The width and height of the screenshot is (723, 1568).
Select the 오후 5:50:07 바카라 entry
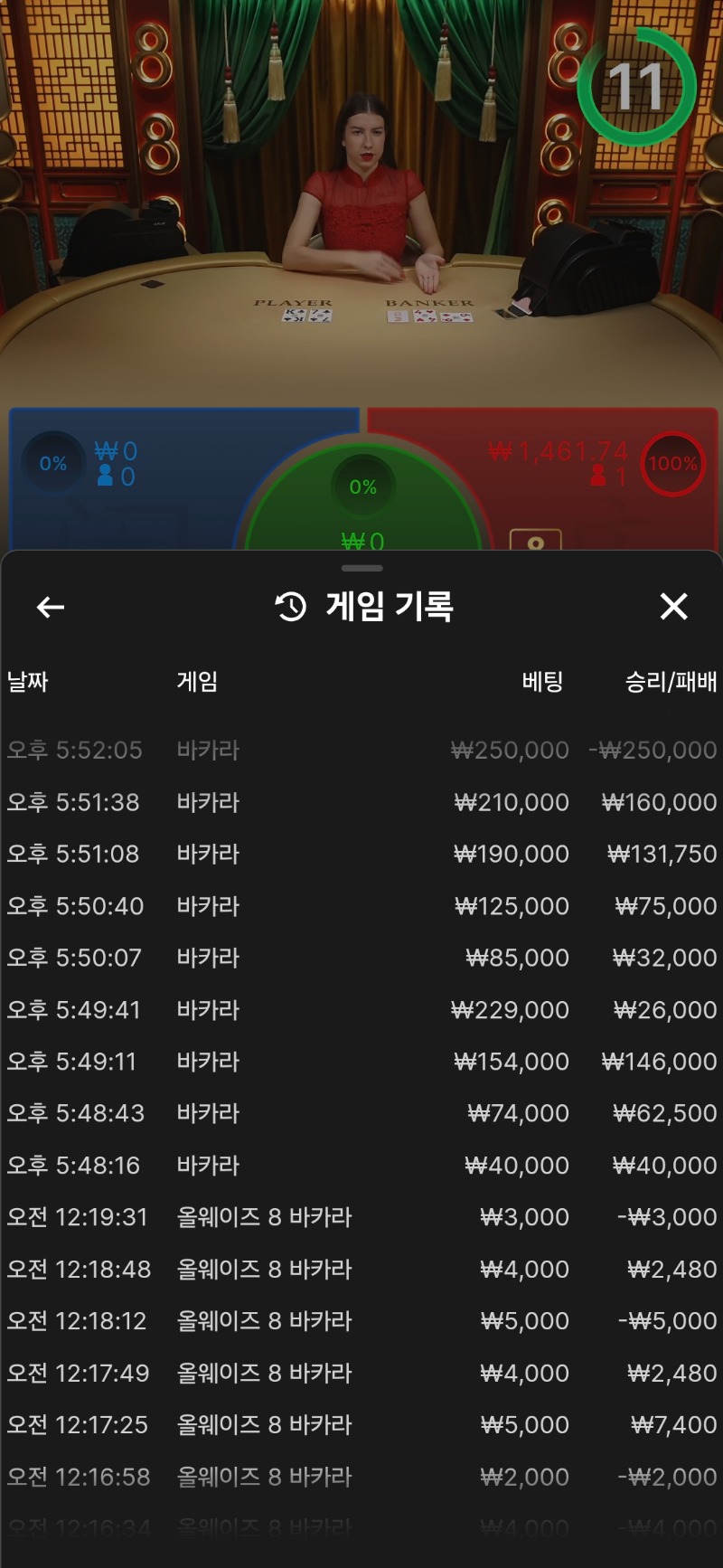click(x=361, y=958)
